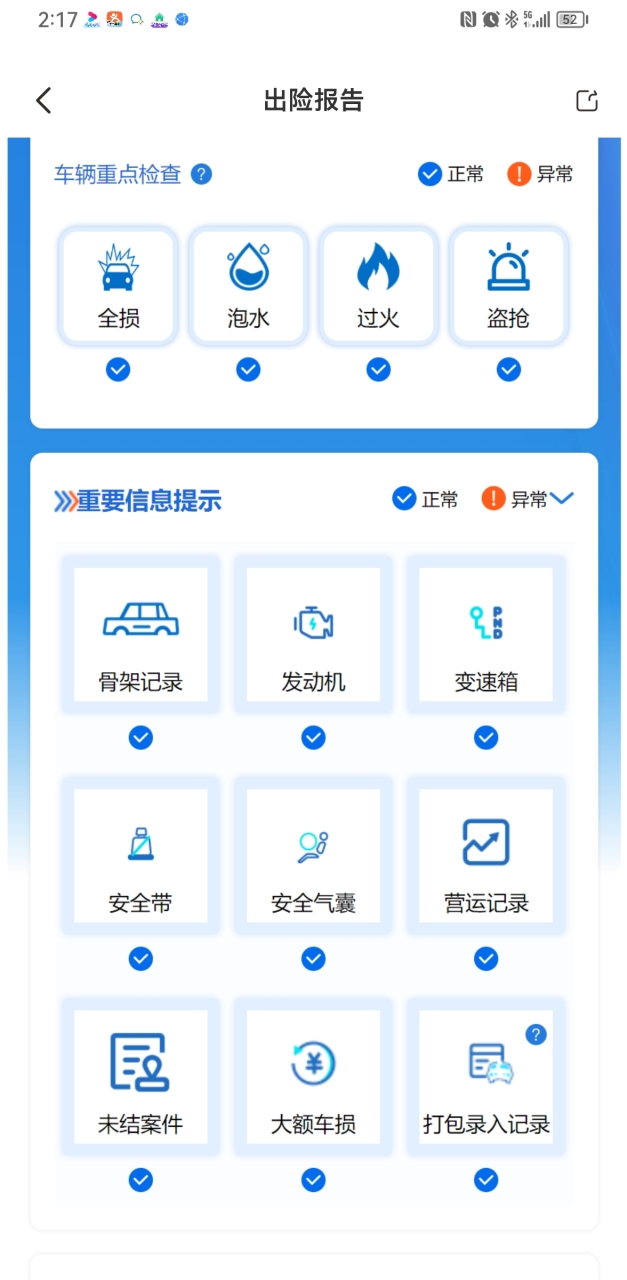Collapse the 重要信息提示 section chevron
Screen dimensions: 627x1280
(562, 498)
